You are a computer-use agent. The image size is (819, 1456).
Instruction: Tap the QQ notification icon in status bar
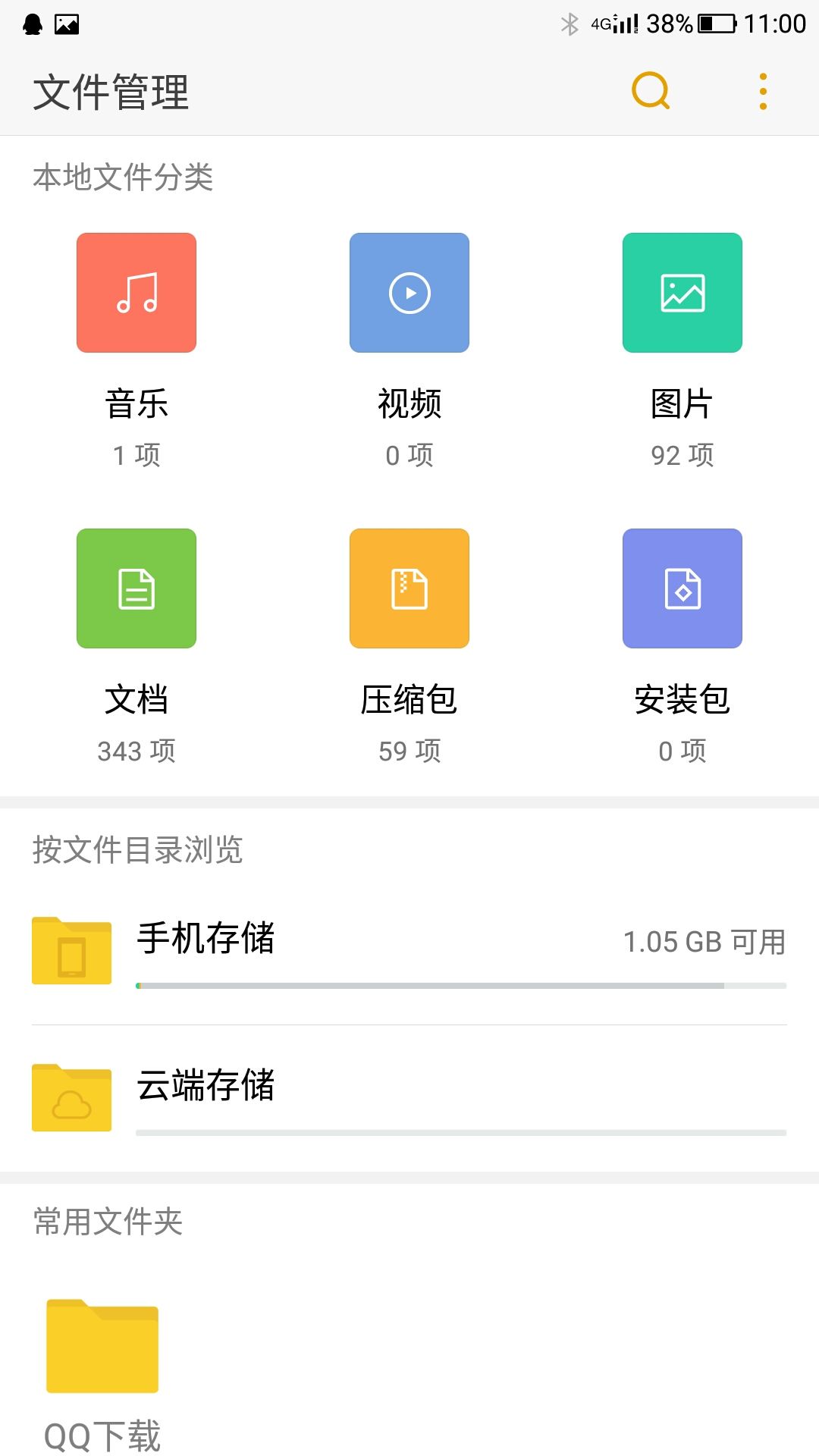(x=32, y=23)
